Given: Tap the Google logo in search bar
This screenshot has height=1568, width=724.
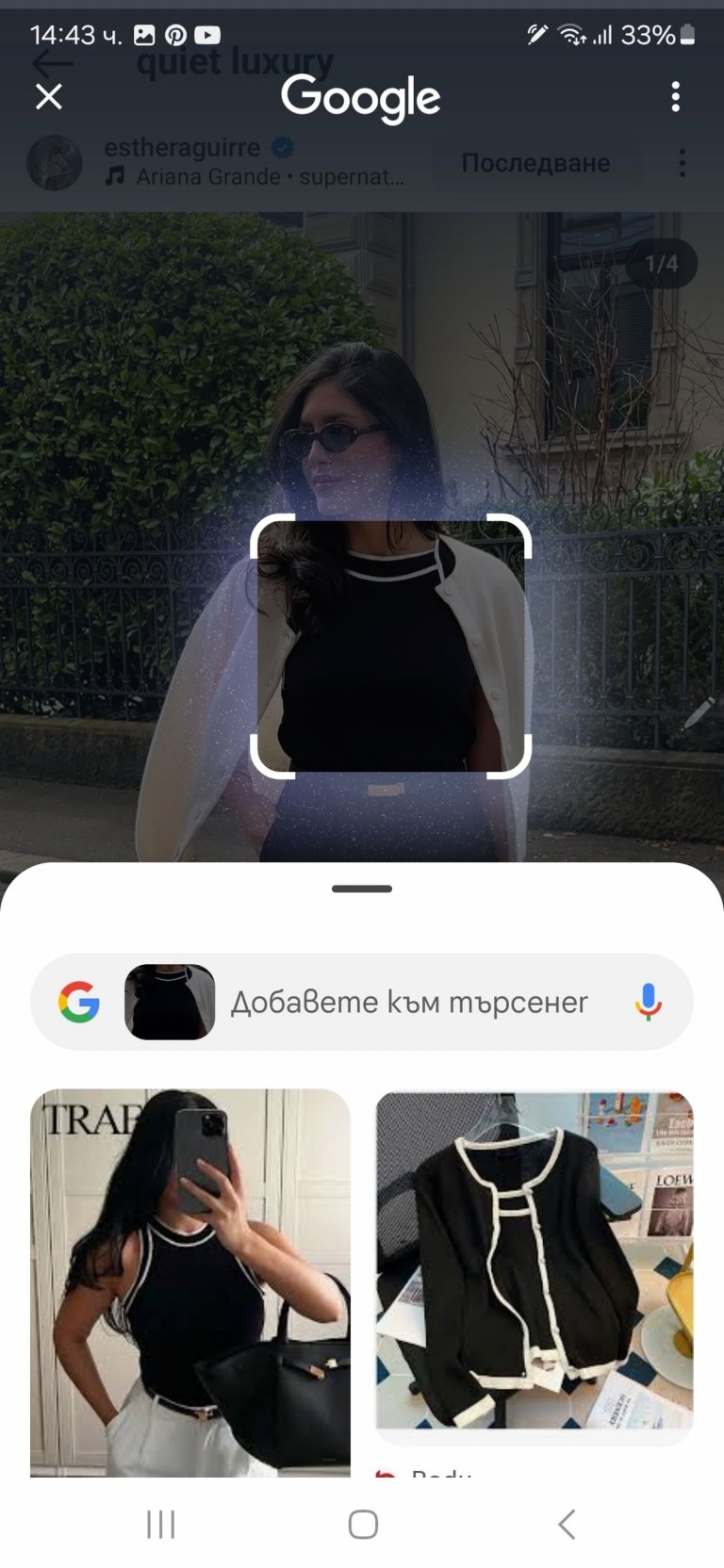Looking at the screenshot, I should click(x=79, y=1002).
